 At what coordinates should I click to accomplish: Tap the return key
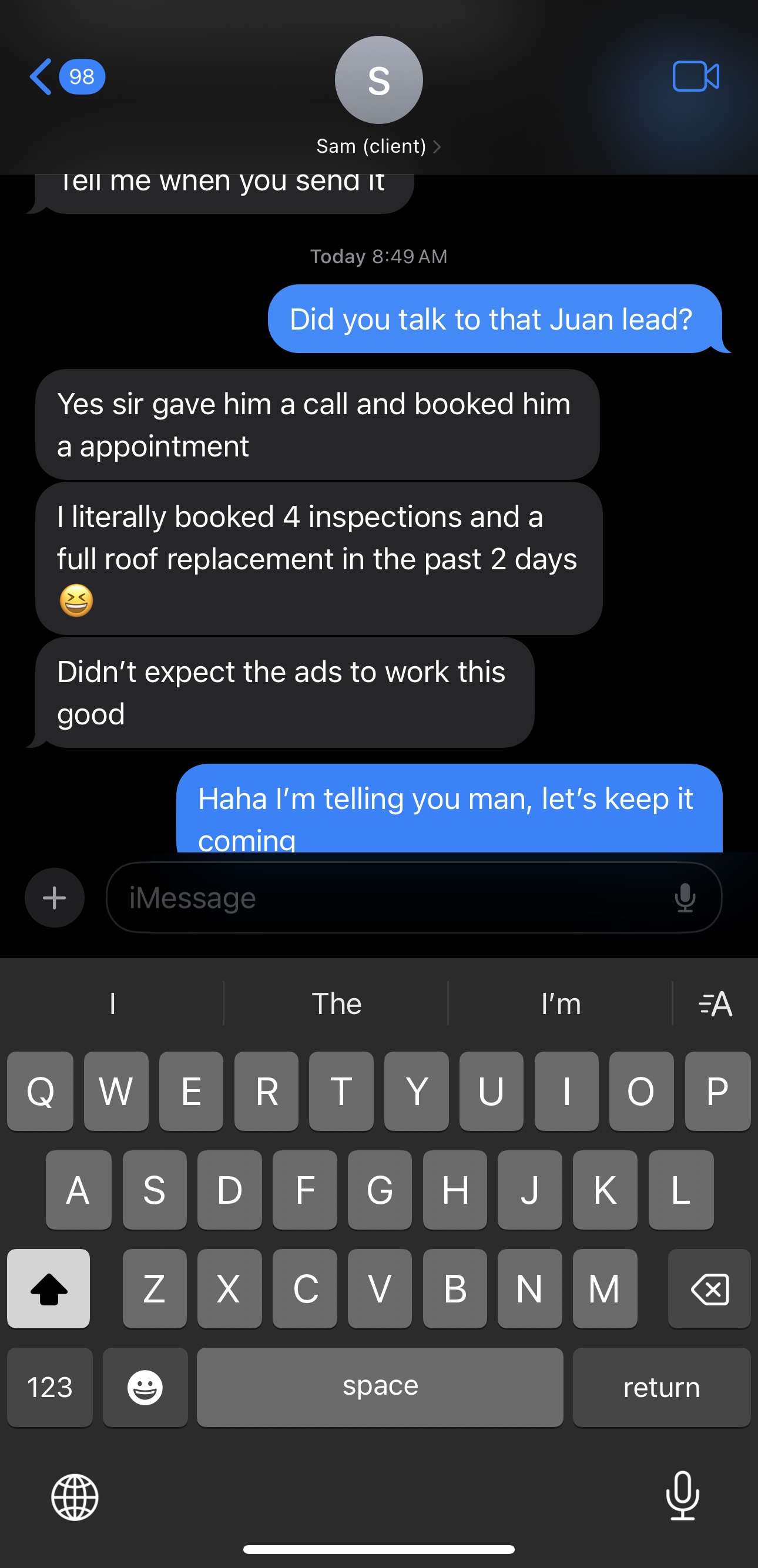coord(661,1387)
